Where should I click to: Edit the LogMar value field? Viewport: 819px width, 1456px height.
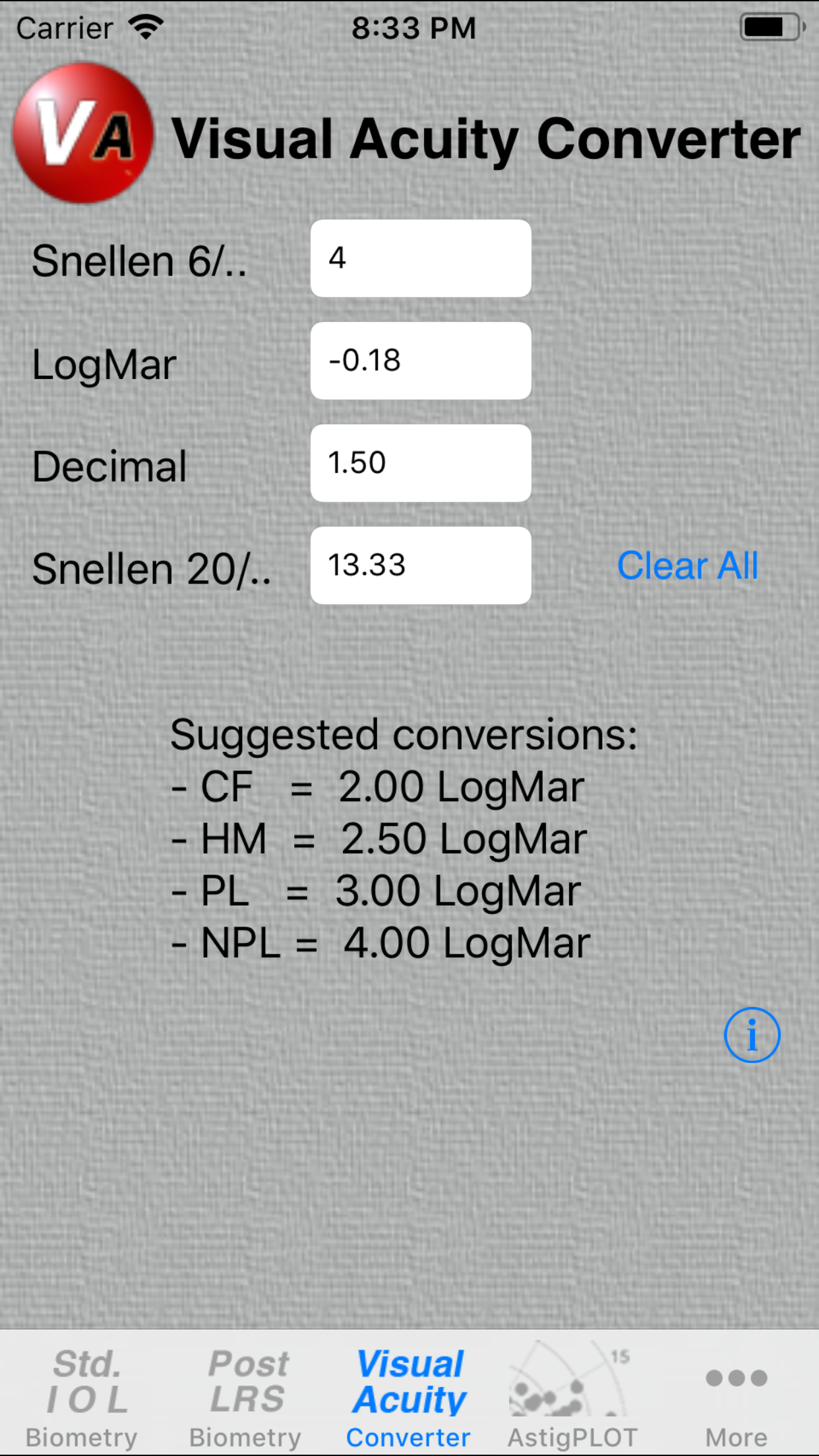[x=421, y=361]
